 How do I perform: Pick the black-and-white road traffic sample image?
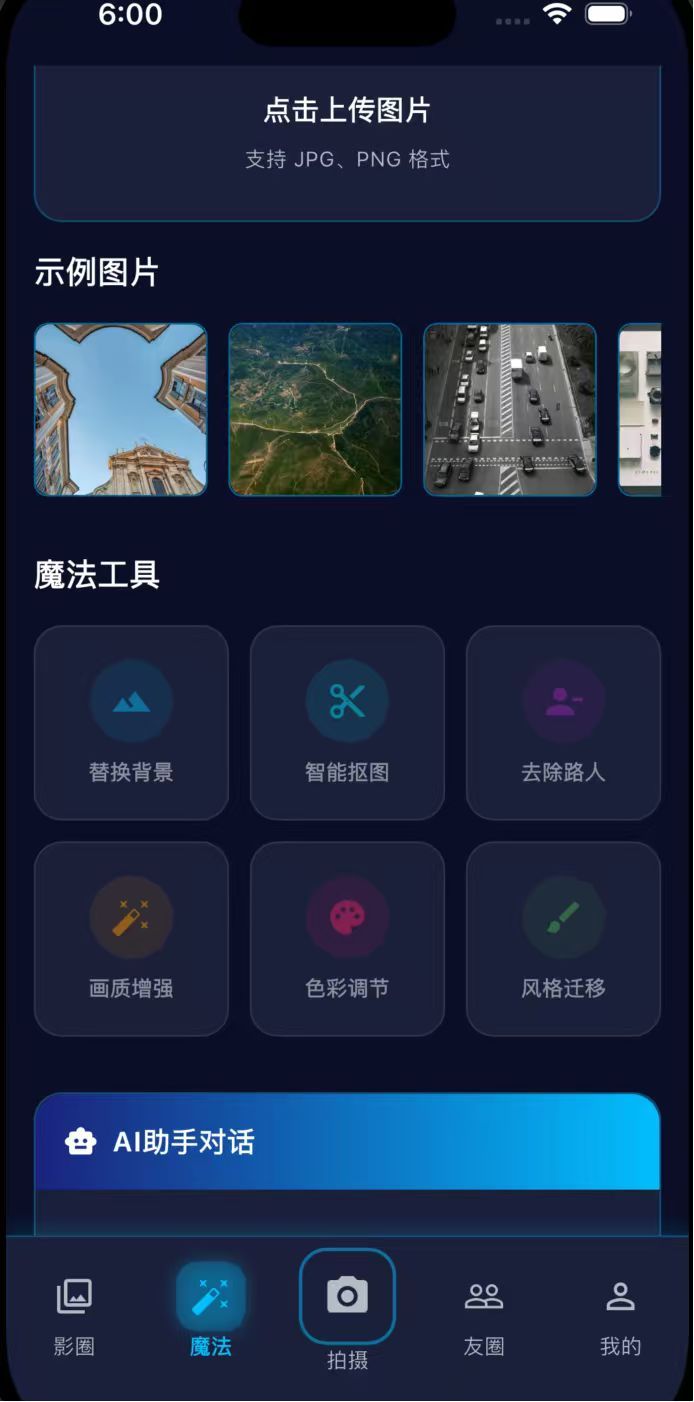pos(510,409)
